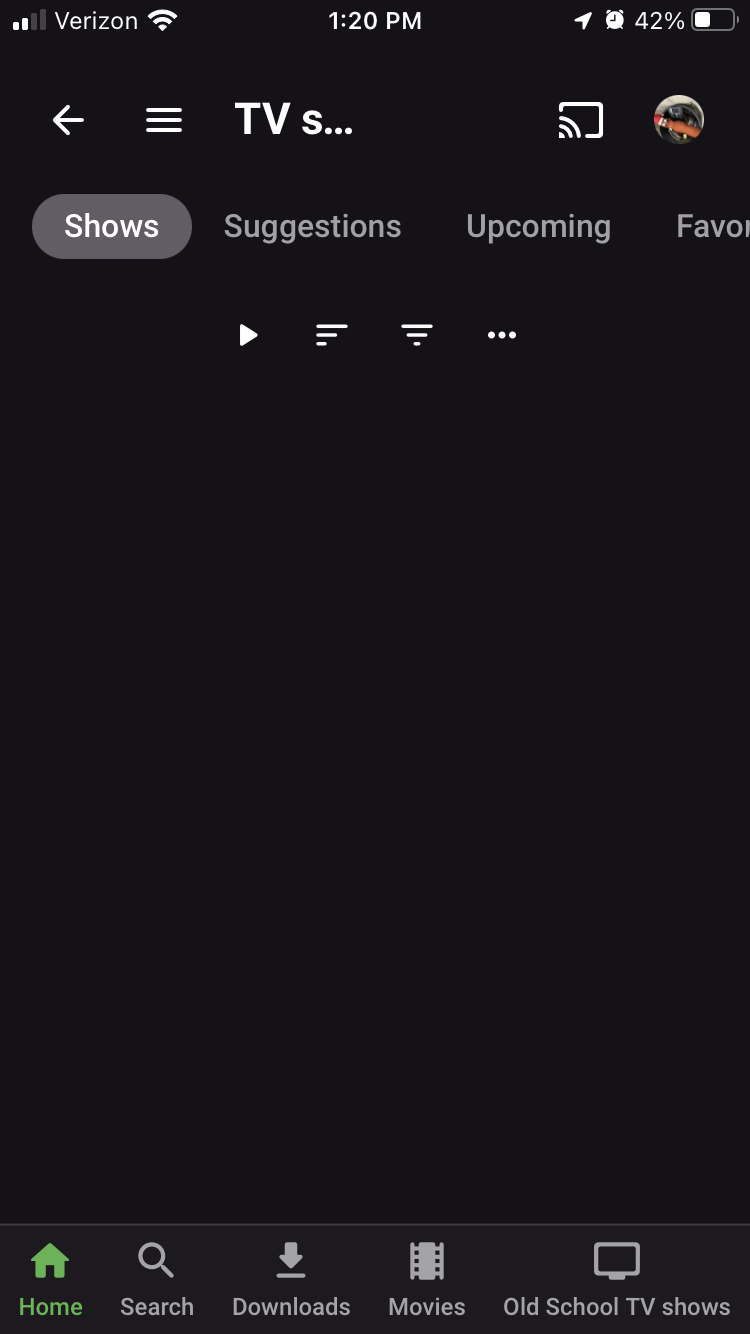Open the Search tab

(x=157, y=1280)
